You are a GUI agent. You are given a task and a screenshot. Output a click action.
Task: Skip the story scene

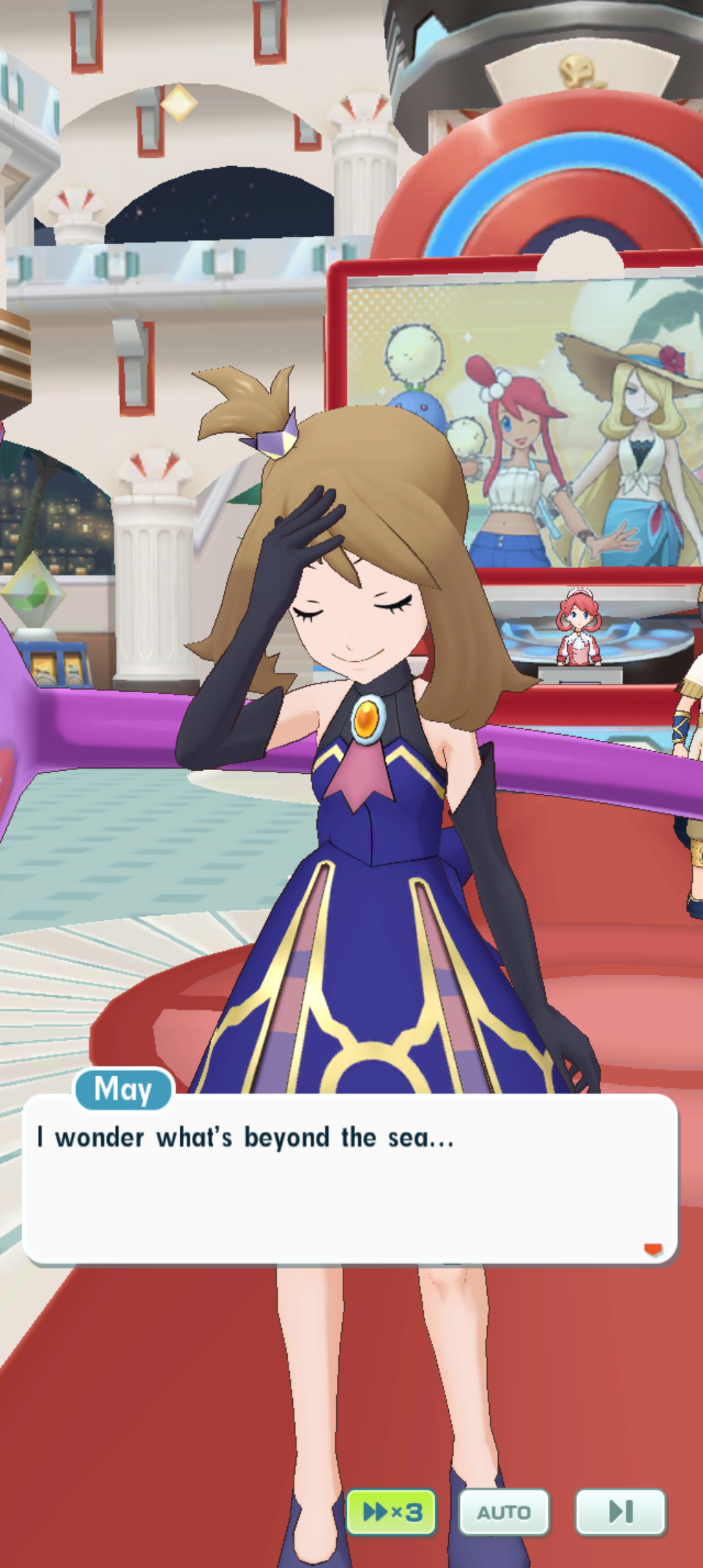pyautogui.click(x=620, y=1512)
